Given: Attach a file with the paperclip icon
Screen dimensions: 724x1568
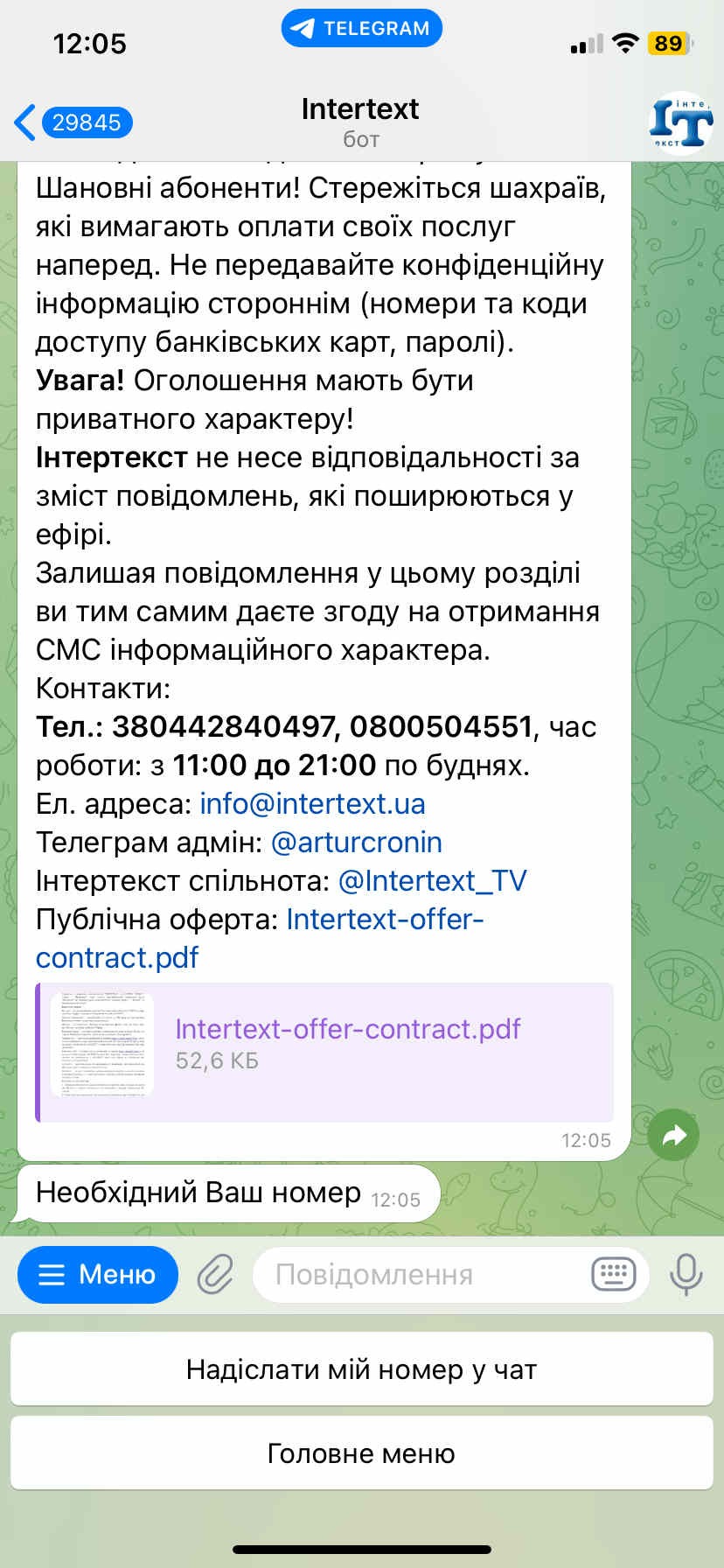Looking at the screenshot, I should (x=215, y=1274).
